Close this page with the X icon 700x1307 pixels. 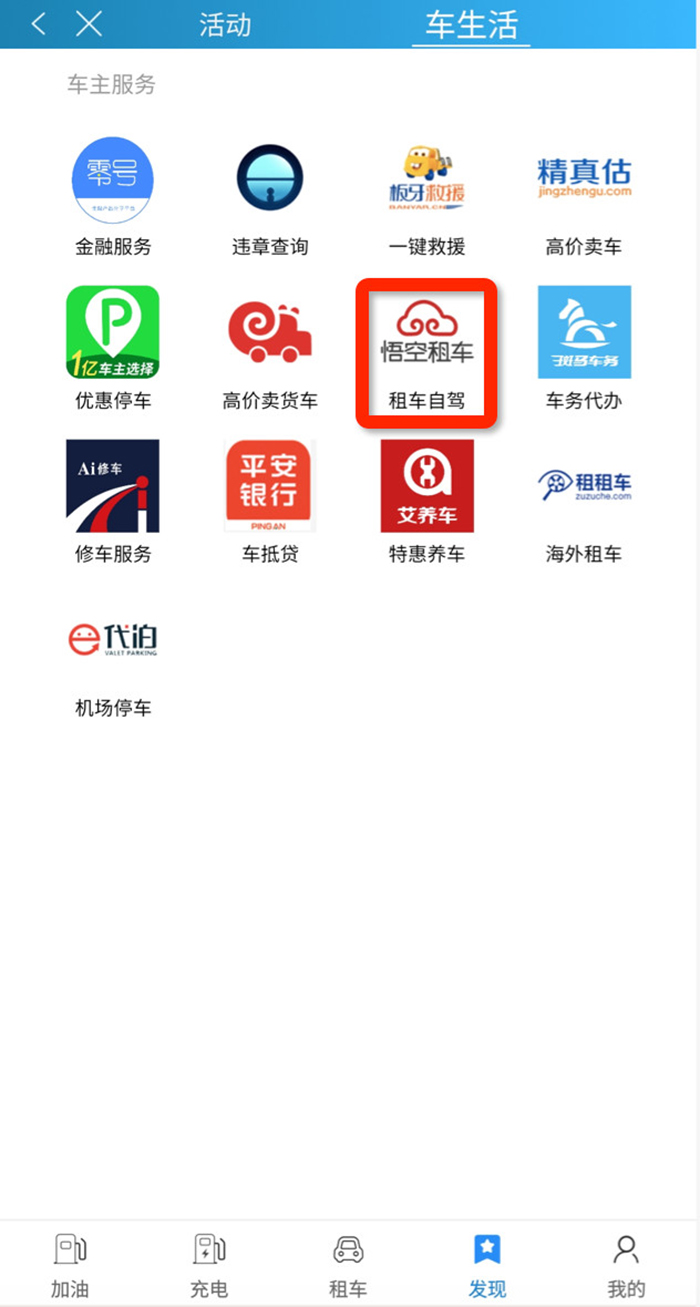89,24
